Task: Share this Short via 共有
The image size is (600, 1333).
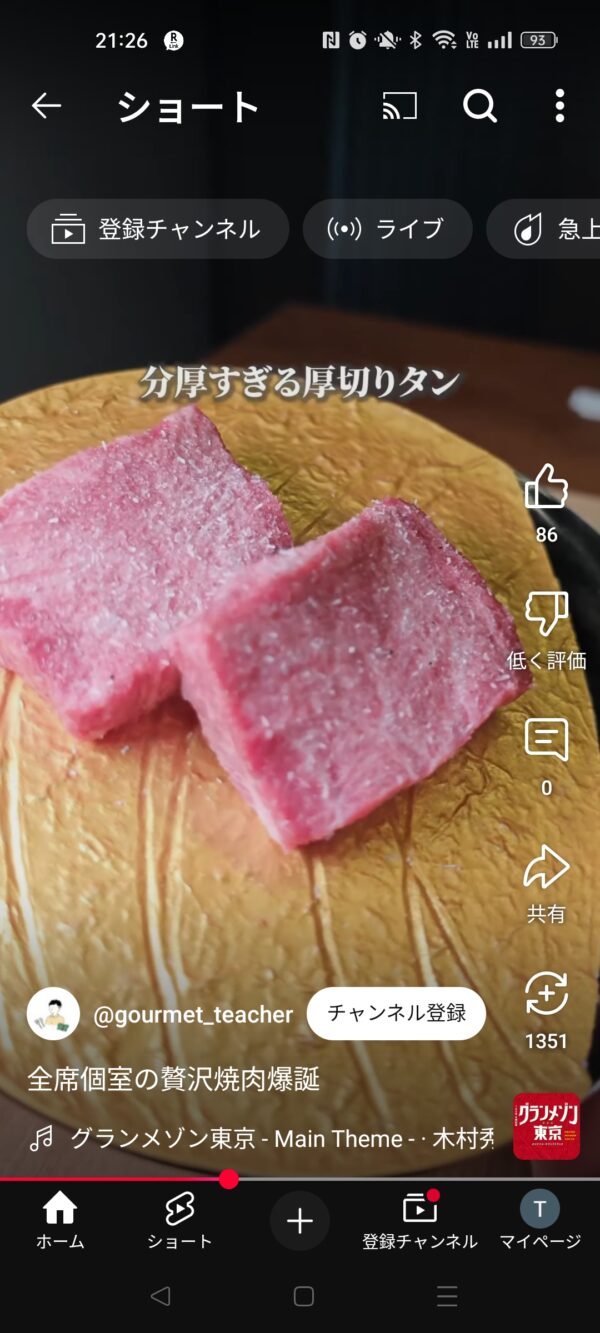Action: pyautogui.click(x=546, y=868)
